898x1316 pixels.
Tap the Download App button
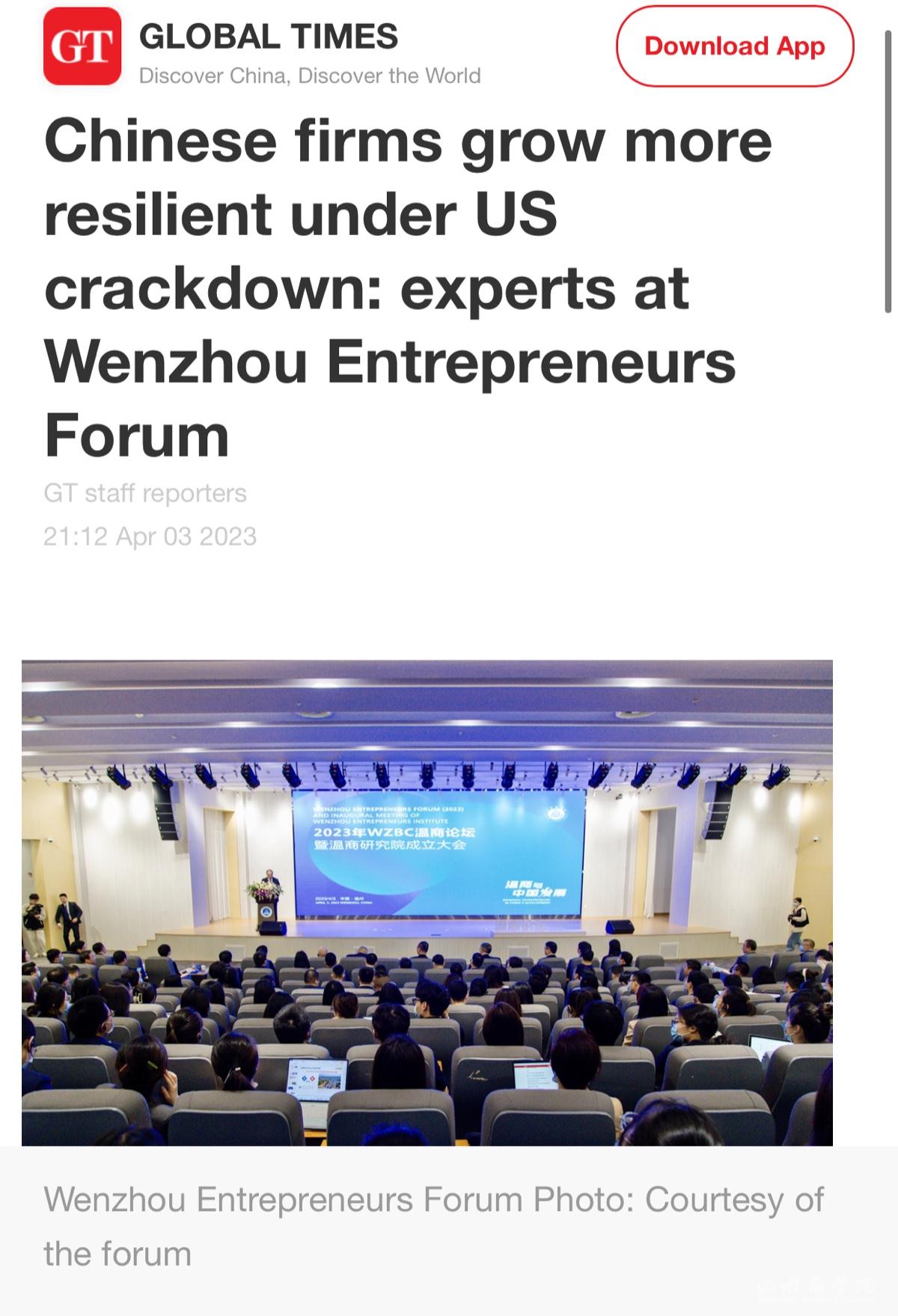734,46
